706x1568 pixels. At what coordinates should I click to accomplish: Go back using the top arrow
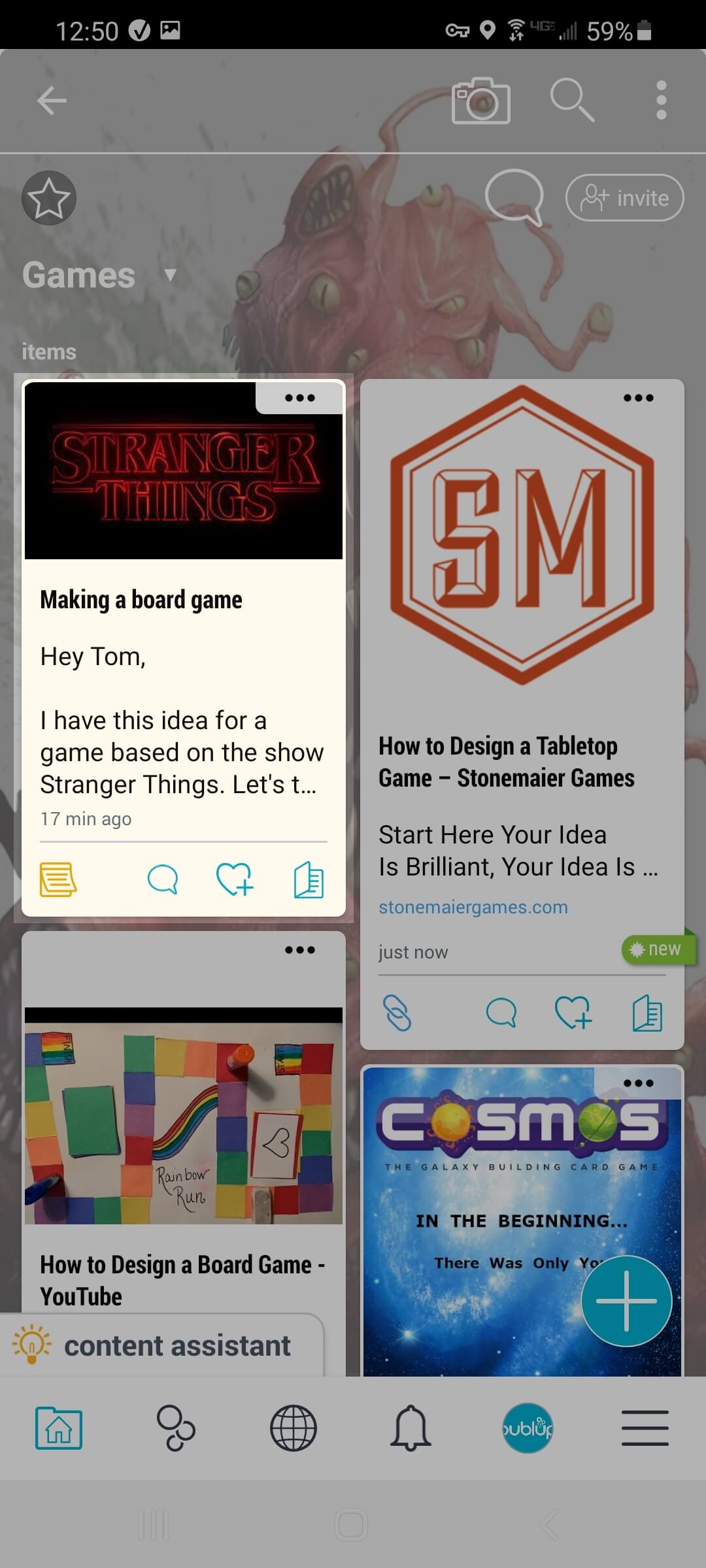[x=52, y=101]
